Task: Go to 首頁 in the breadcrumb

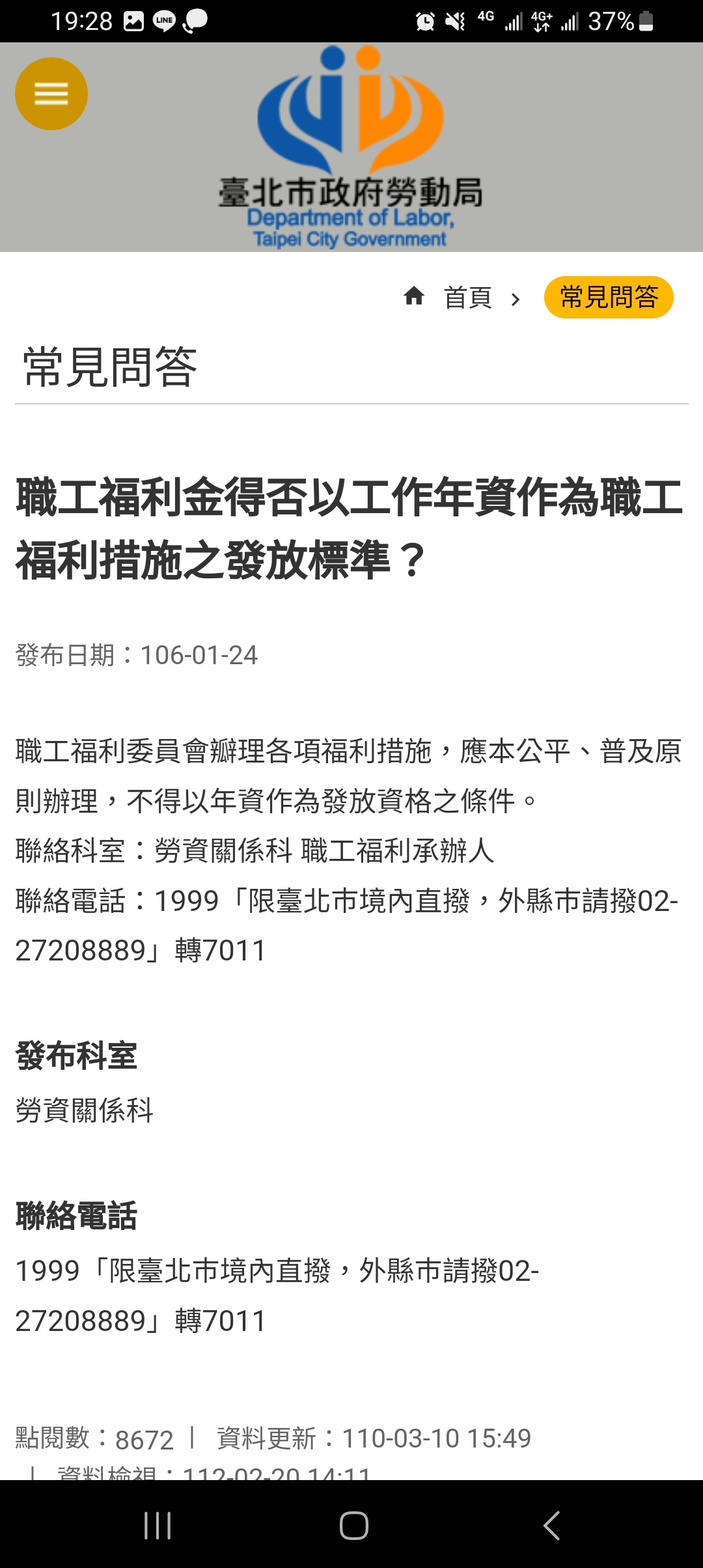Action: click(467, 298)
